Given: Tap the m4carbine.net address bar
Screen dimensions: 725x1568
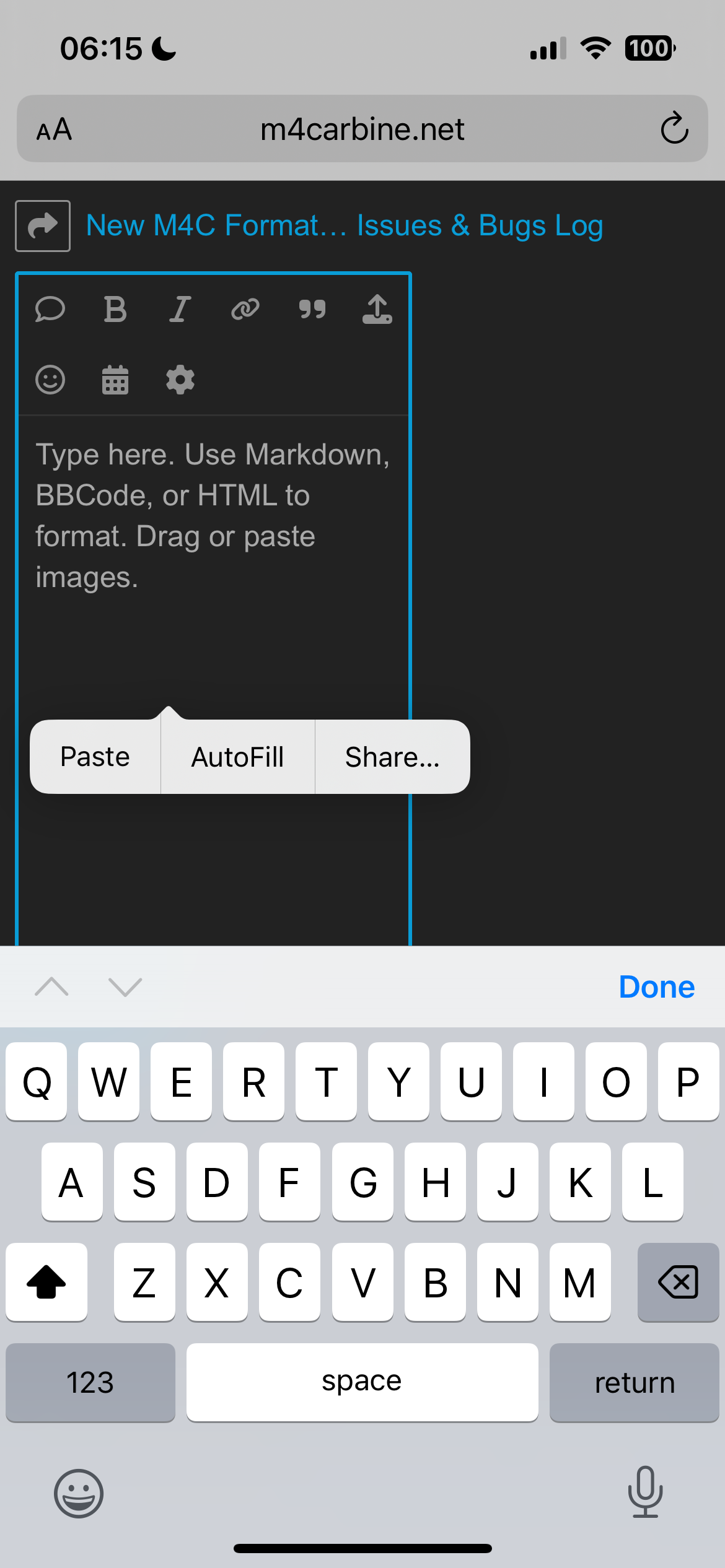Looking at the screenshot, I should tap(362, 129).
